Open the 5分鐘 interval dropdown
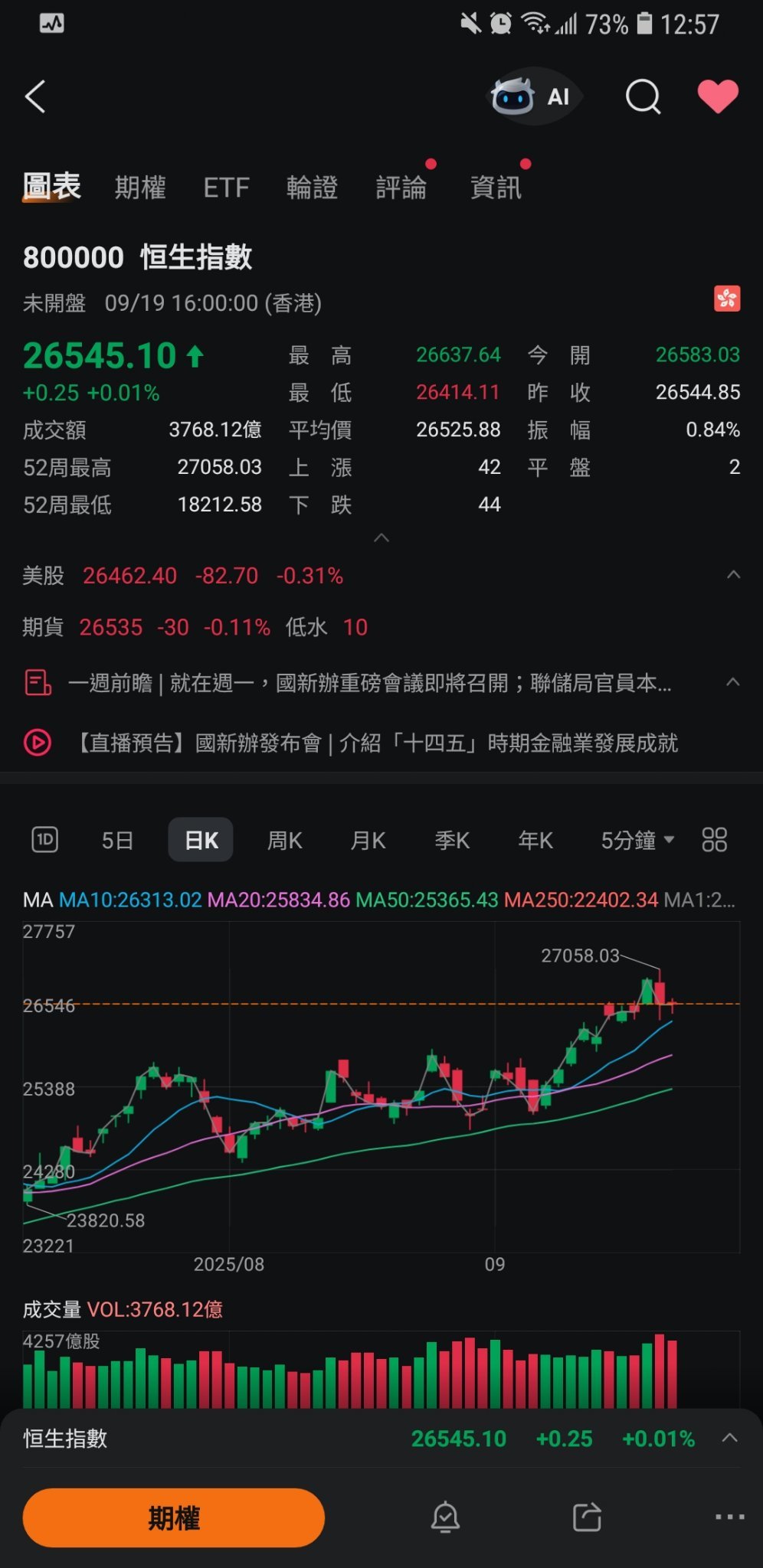This screenshot has width=763, height=1568. pyautogui.click(x=637, y=841)
